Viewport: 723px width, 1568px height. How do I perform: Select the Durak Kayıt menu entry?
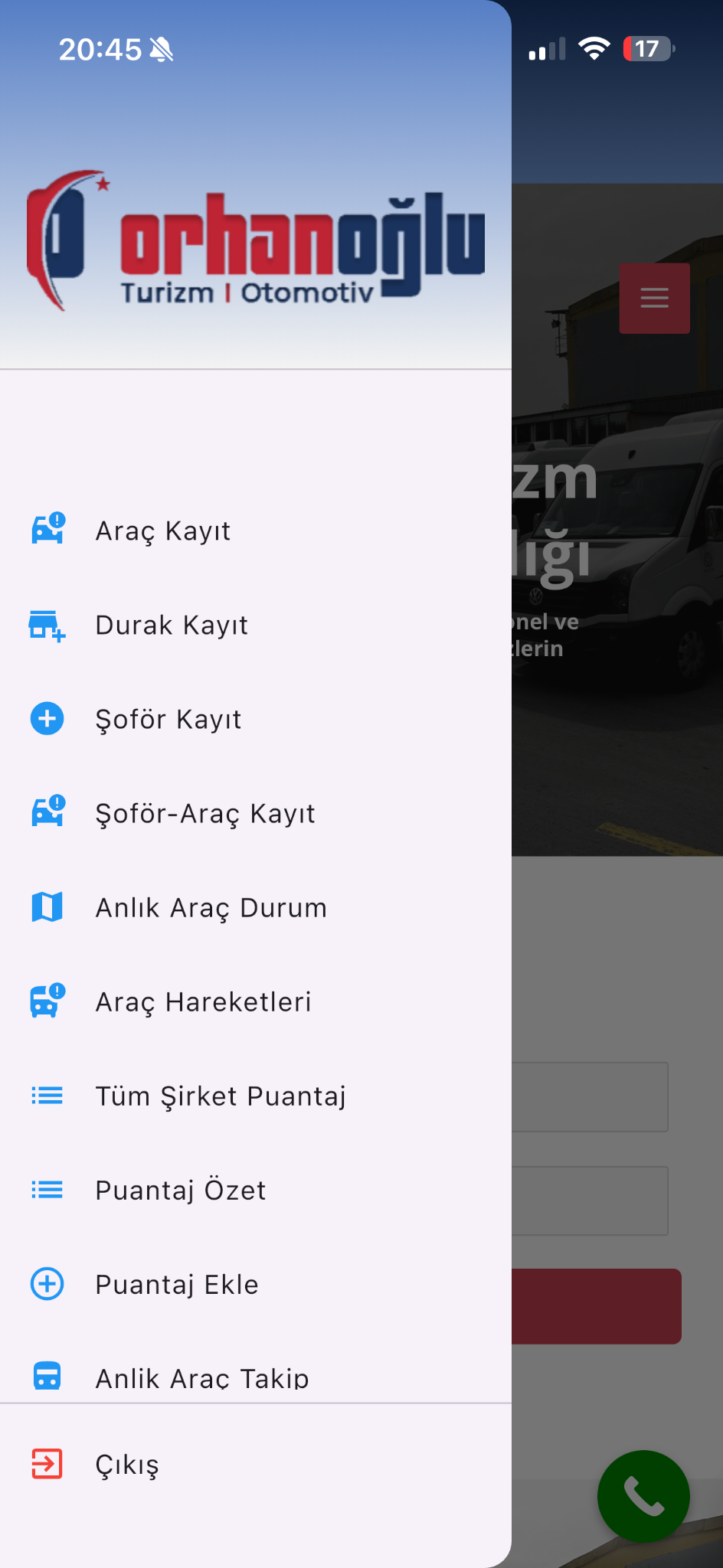pyautogui.click(x=172, y=625)
